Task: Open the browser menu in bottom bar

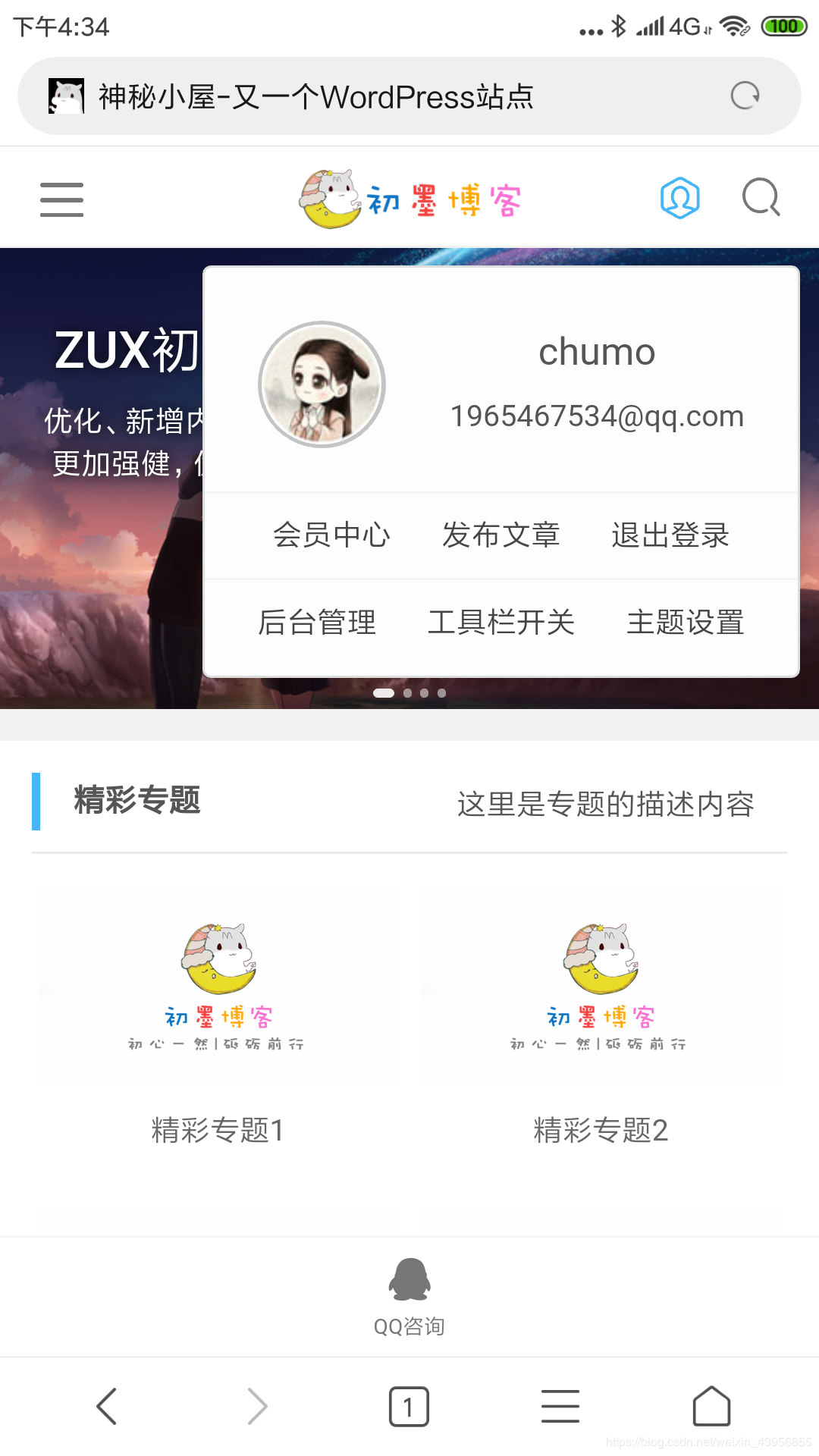Action: [x=560, y=1407]
